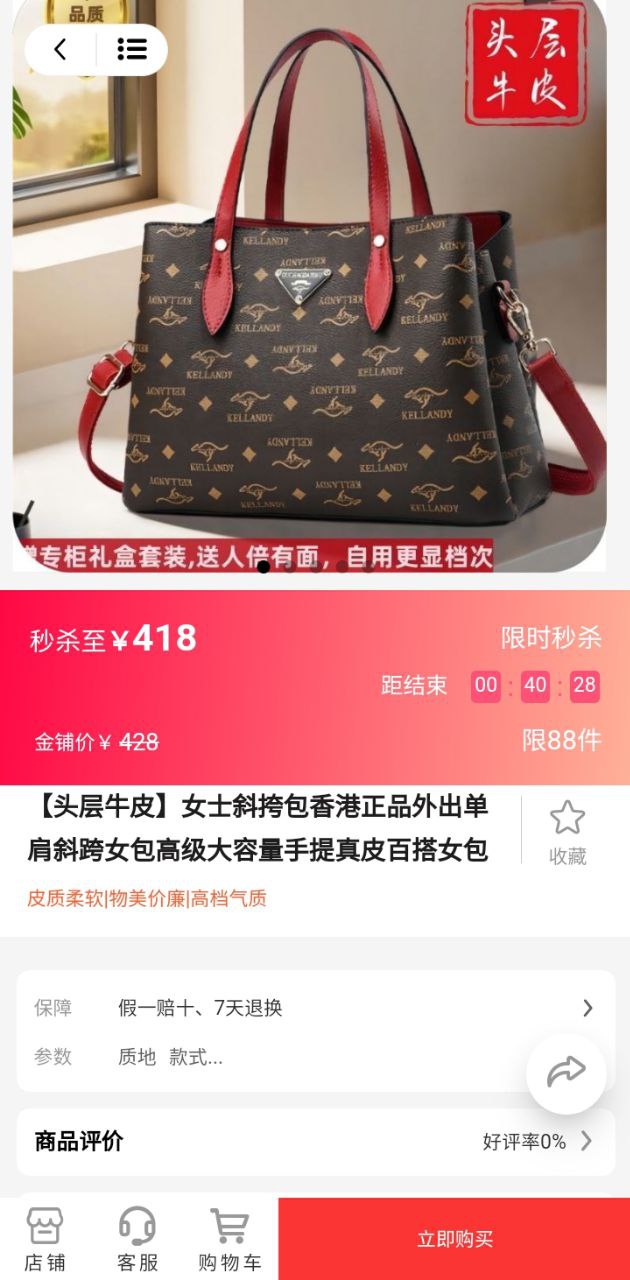Go back using the arrow icon
Screen dimensions: 630x1280
[61, 49]
